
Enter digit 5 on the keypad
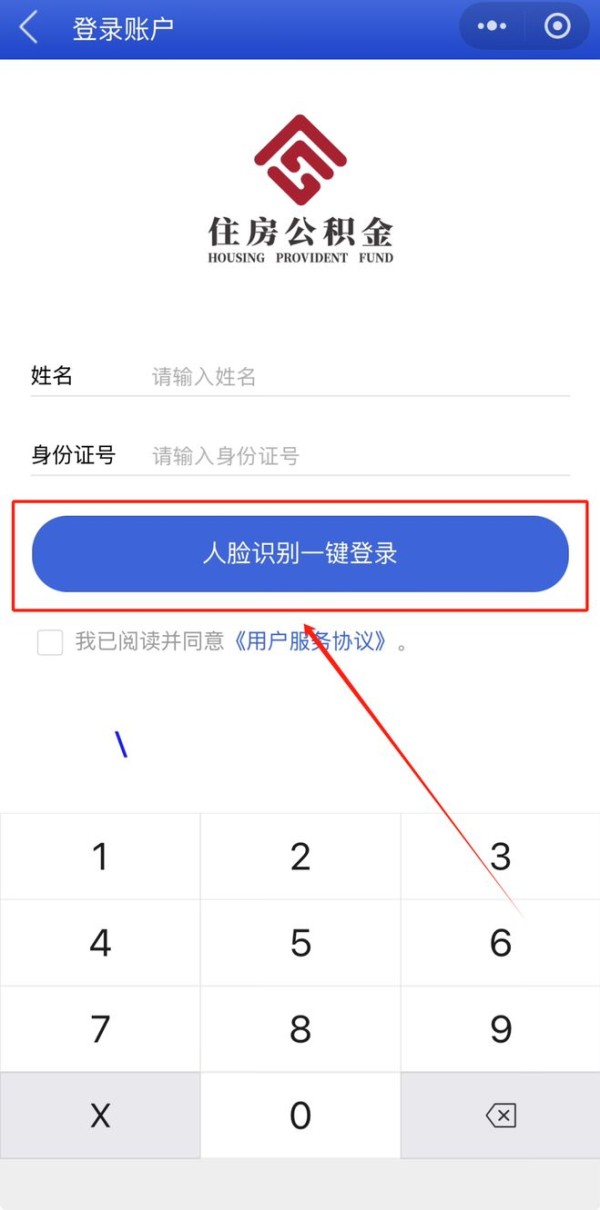300,942
